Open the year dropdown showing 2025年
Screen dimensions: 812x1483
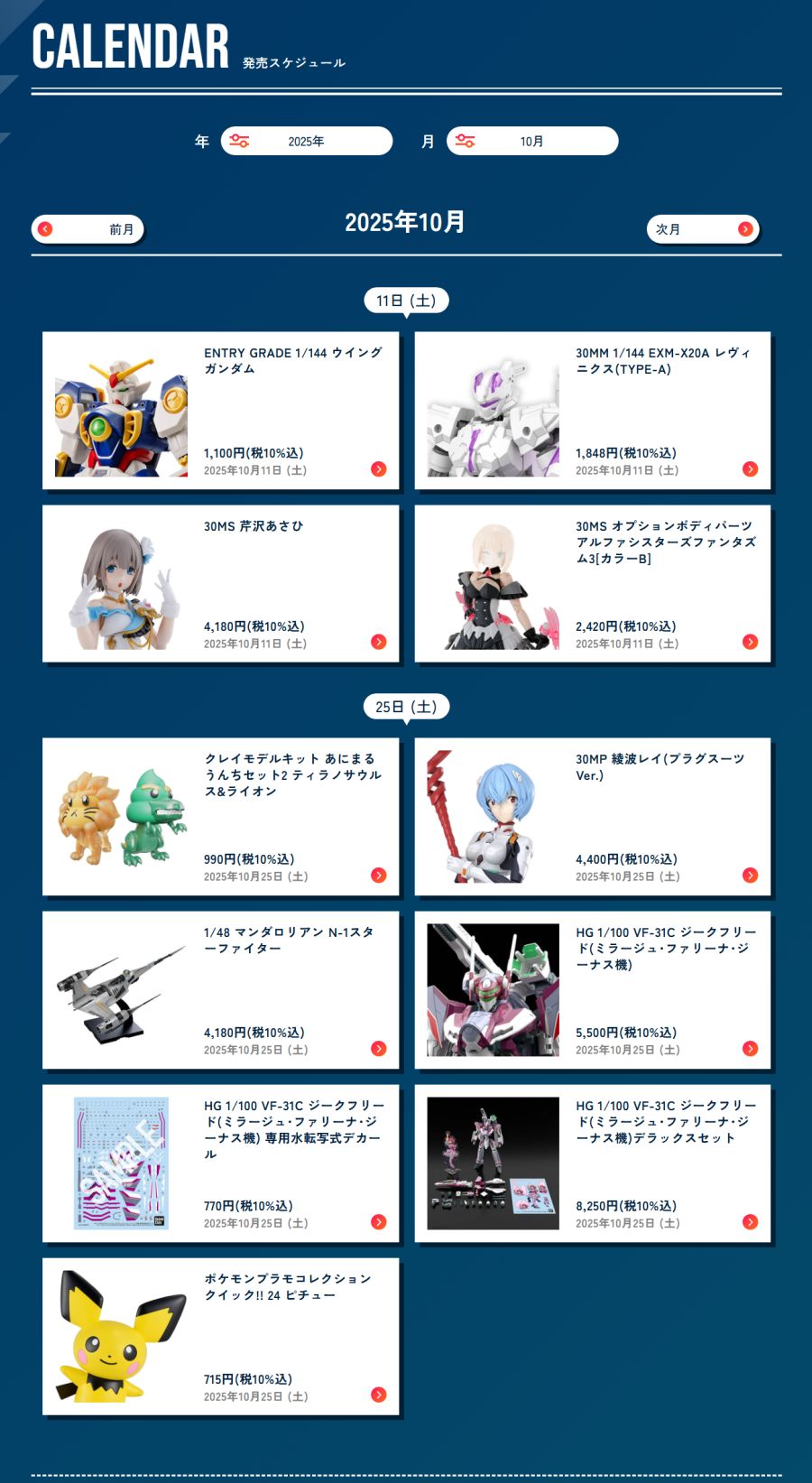click(306, 142)
